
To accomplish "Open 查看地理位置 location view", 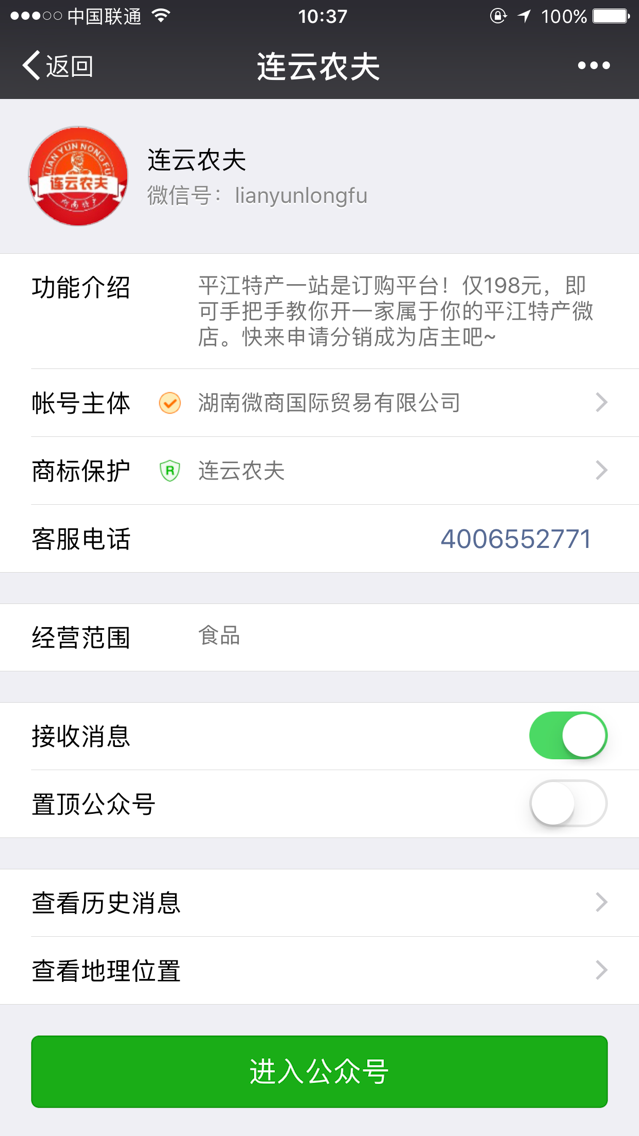I will pyautogui.click(x=320, y=971).
